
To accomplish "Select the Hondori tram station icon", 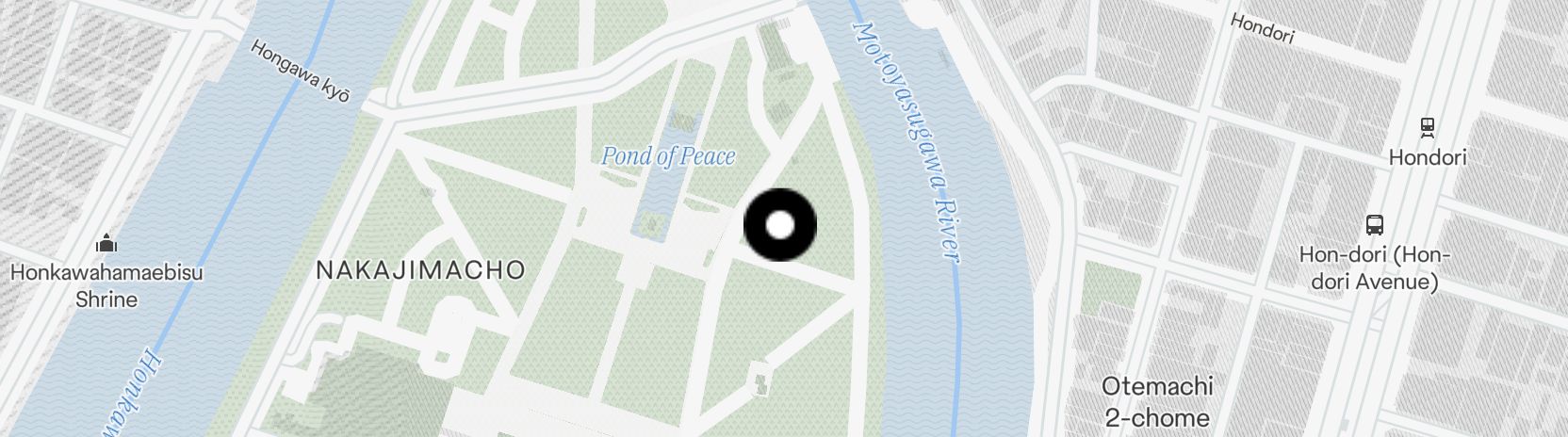I will click(1428, 127).
